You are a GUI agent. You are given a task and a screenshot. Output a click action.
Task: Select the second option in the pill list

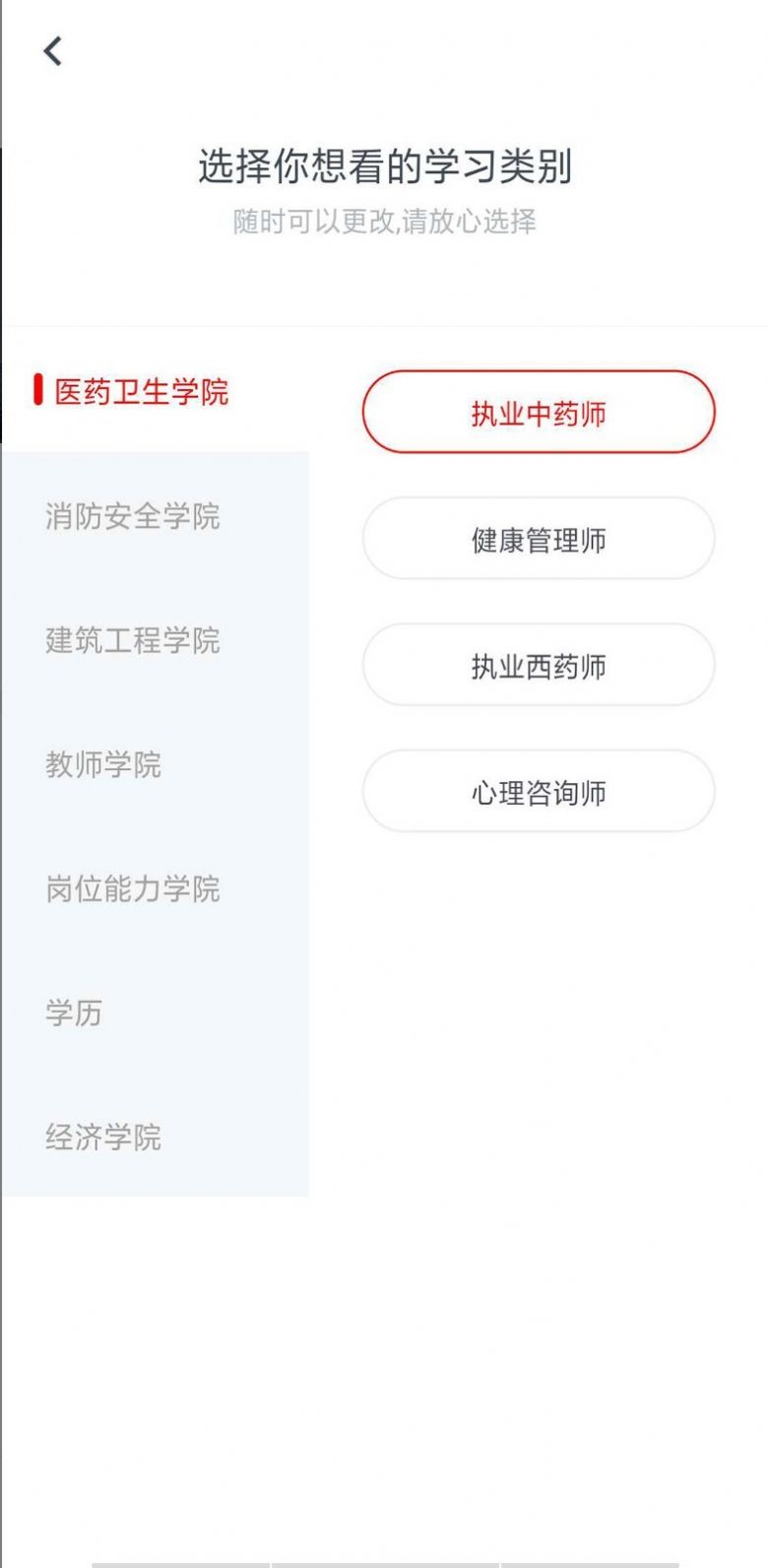coord(540,539)
